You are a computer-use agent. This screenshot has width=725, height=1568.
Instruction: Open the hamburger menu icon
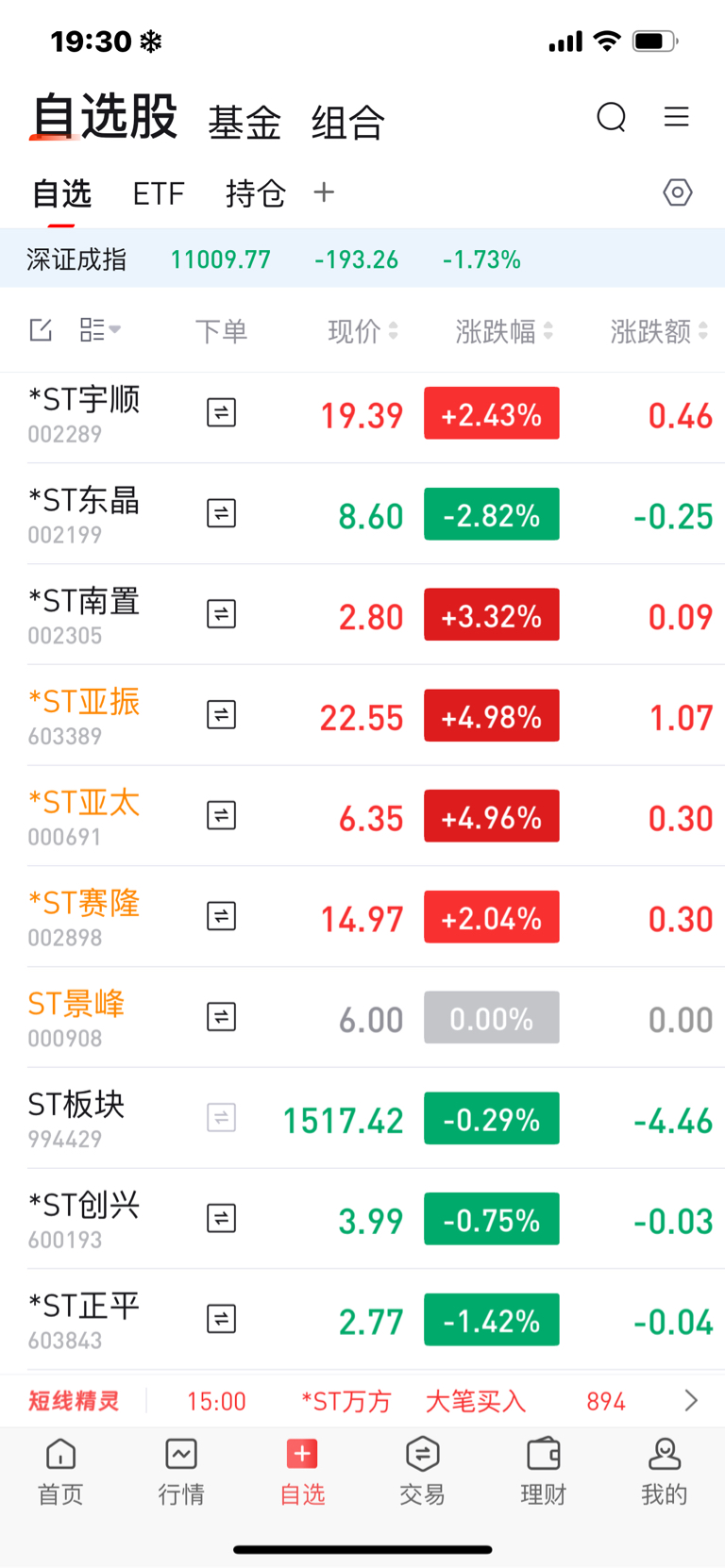coord(677,117)
